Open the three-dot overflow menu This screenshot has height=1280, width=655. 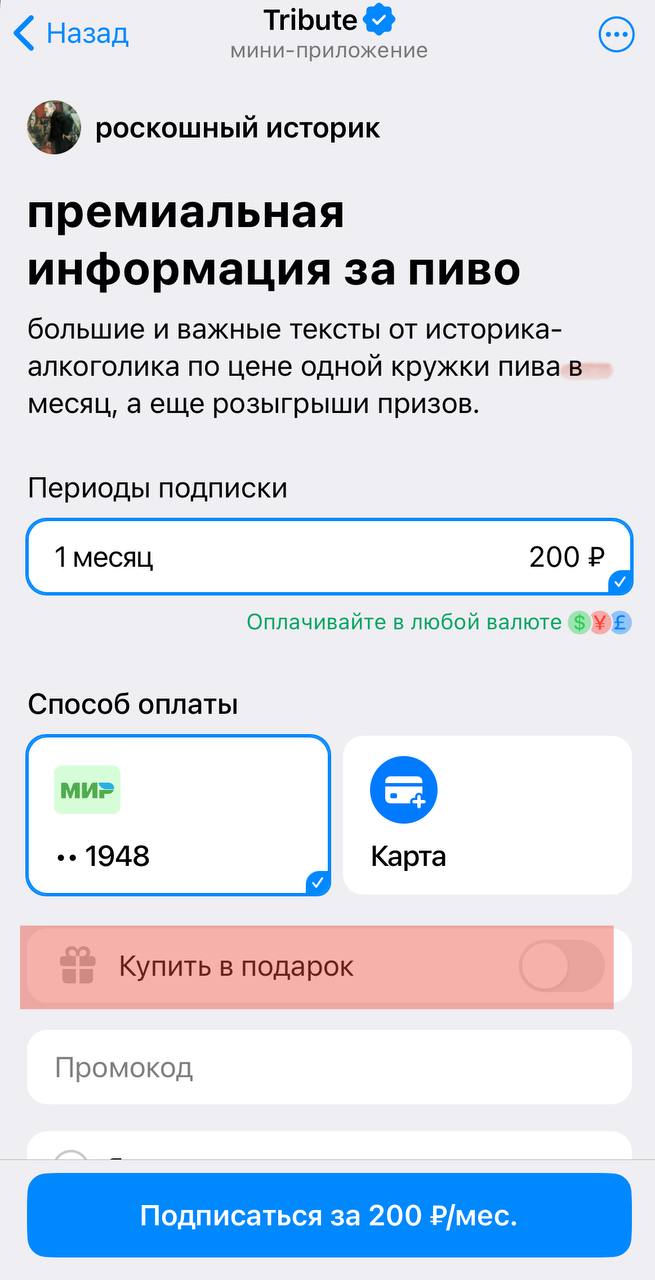(x=616, y=35)
